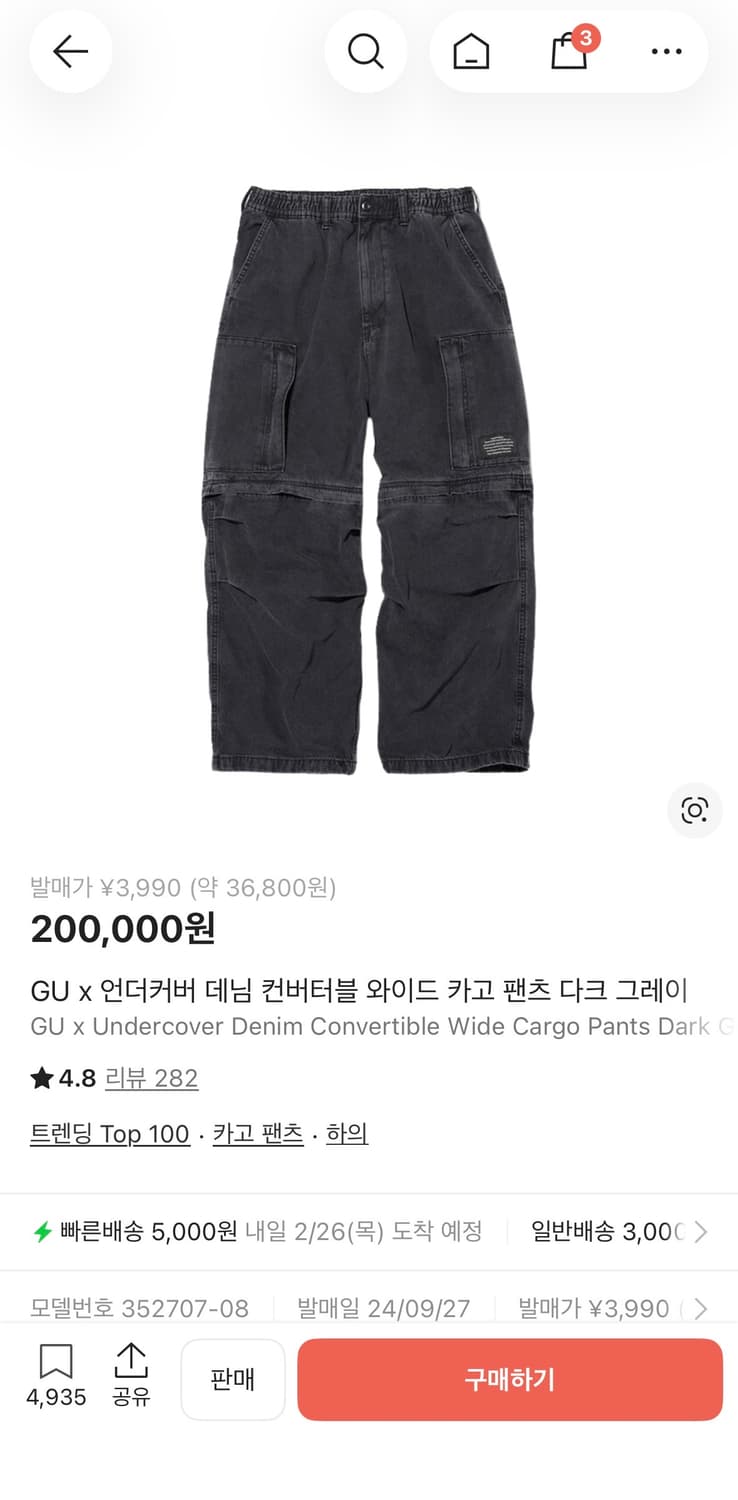Open the search icon
738x1500 pixels.
click(366, 52)
